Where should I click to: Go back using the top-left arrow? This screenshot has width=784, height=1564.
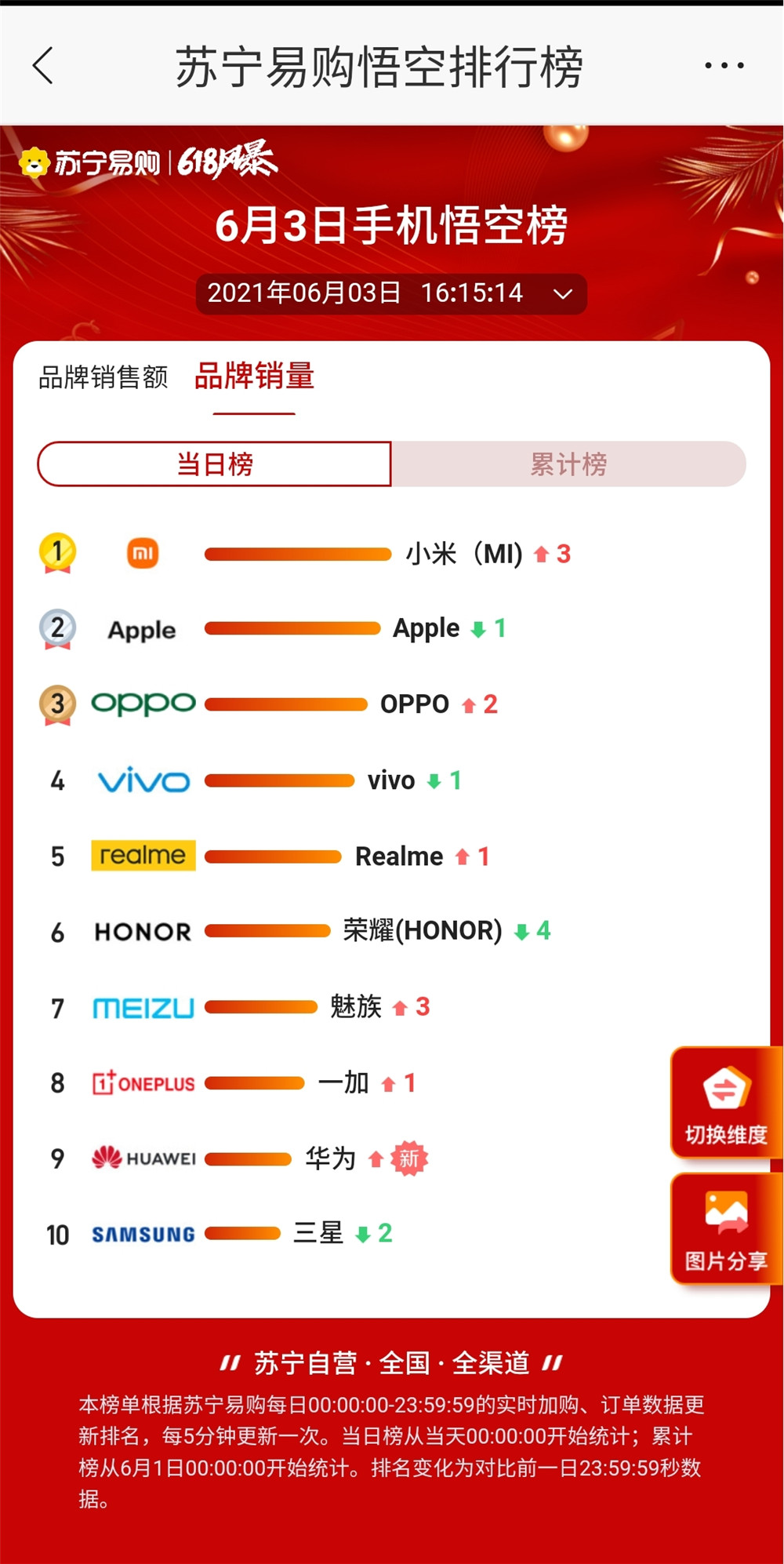tap(44, 65)
